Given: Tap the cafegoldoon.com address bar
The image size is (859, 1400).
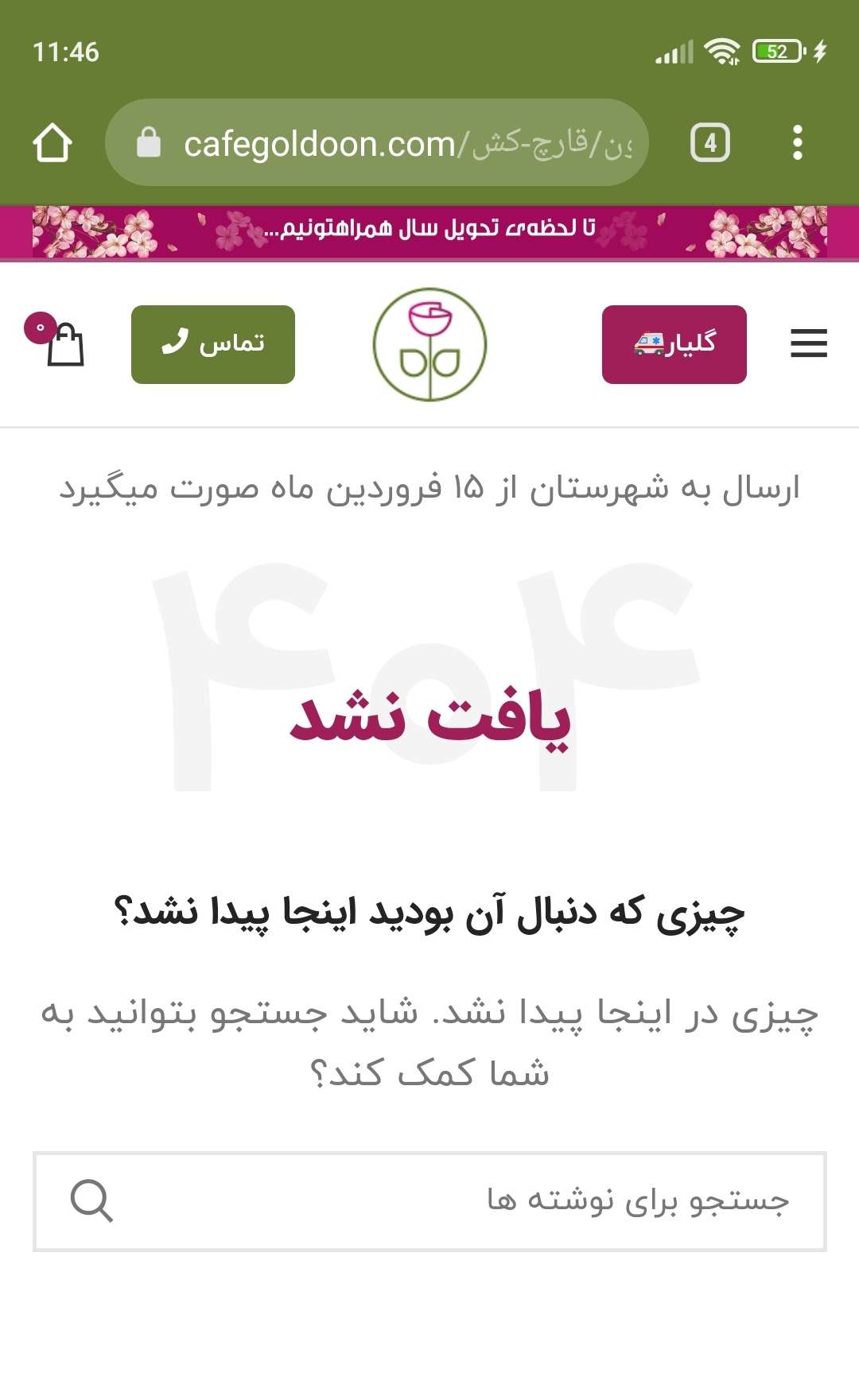Looking at the screenshot, I should 377,143.
